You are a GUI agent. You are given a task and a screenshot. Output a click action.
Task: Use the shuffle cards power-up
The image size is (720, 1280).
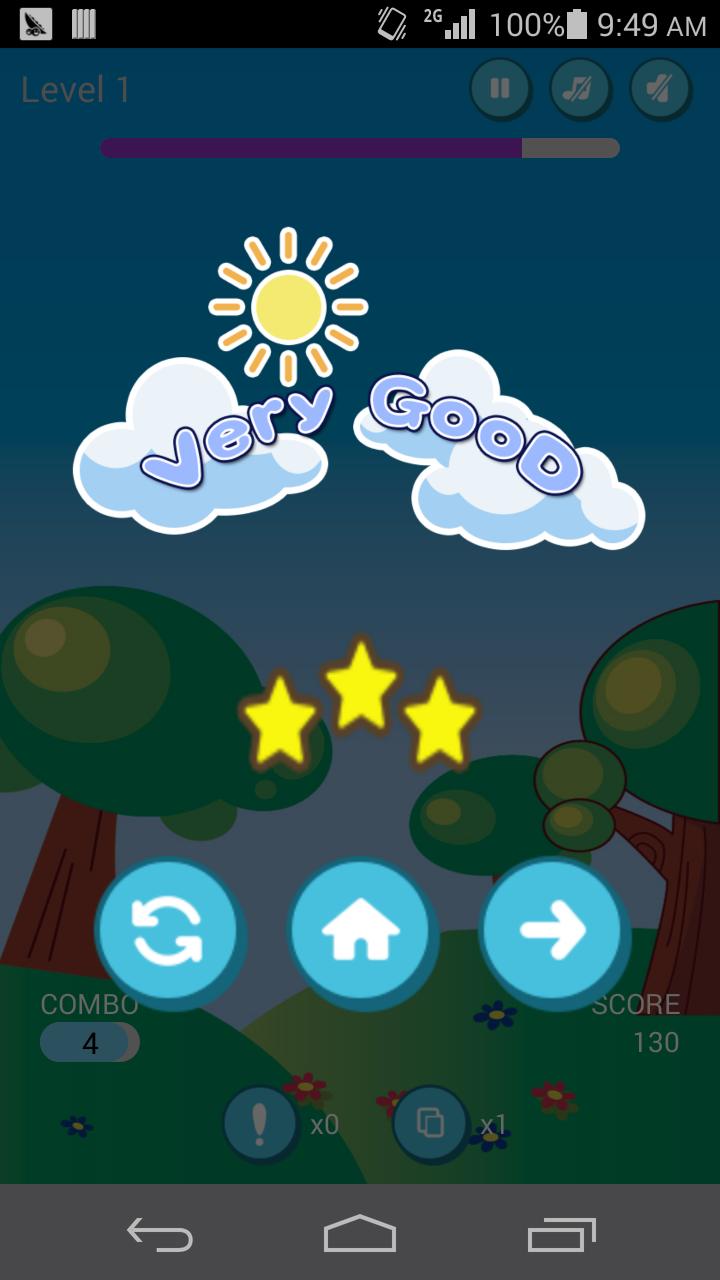(x=430, y=1124)
